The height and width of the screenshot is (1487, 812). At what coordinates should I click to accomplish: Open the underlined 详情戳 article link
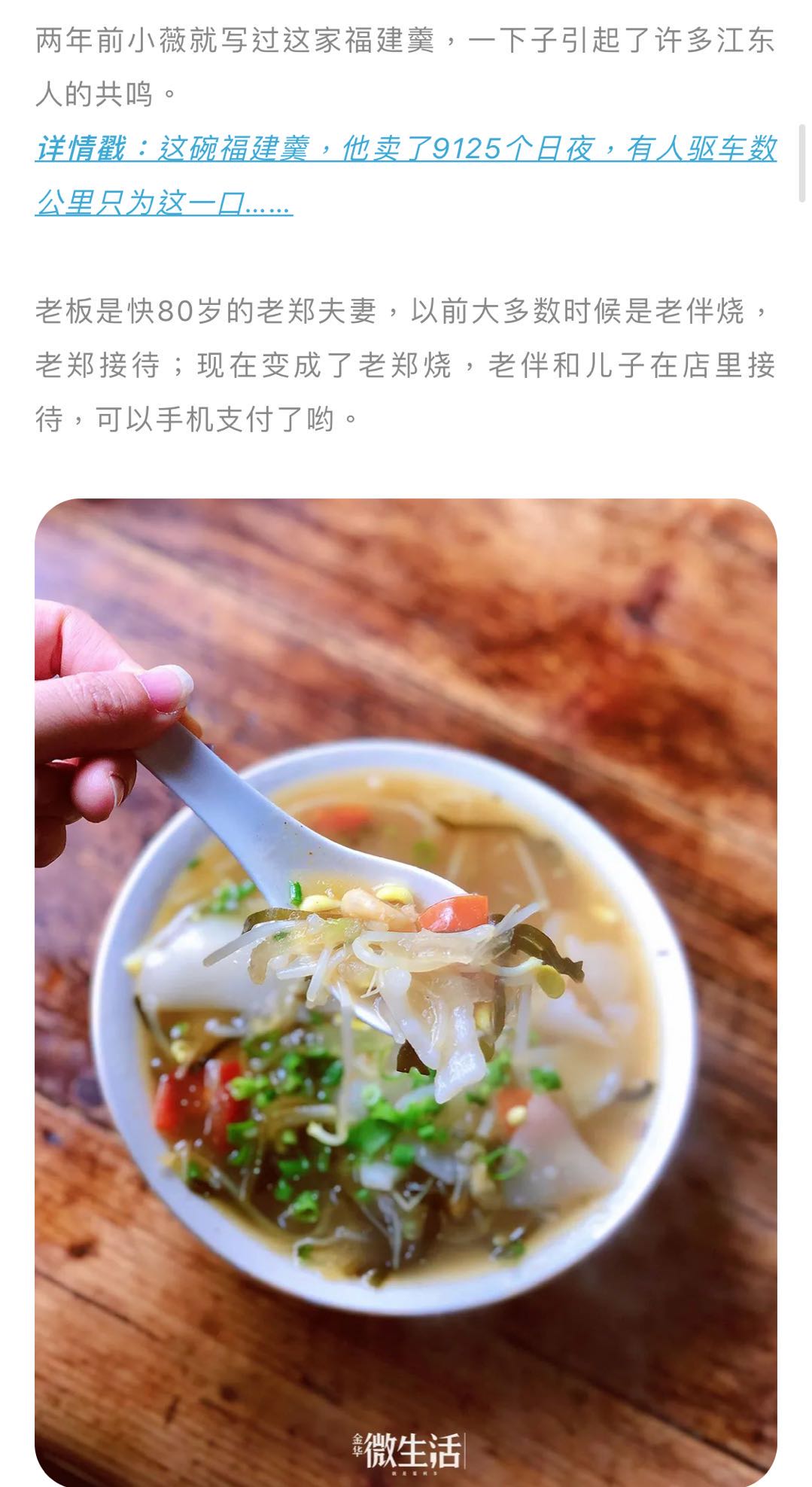405,151
